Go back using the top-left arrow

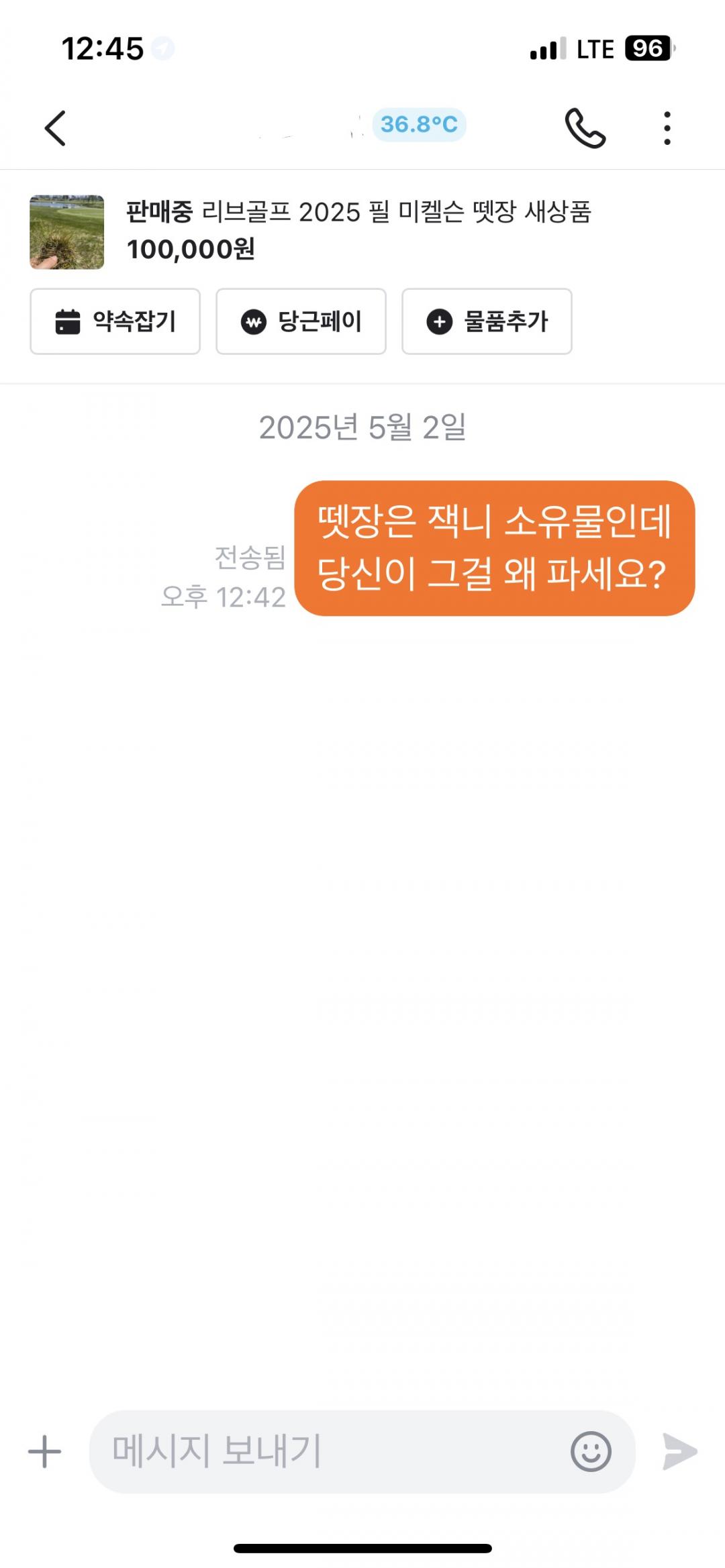pos(55,127)
